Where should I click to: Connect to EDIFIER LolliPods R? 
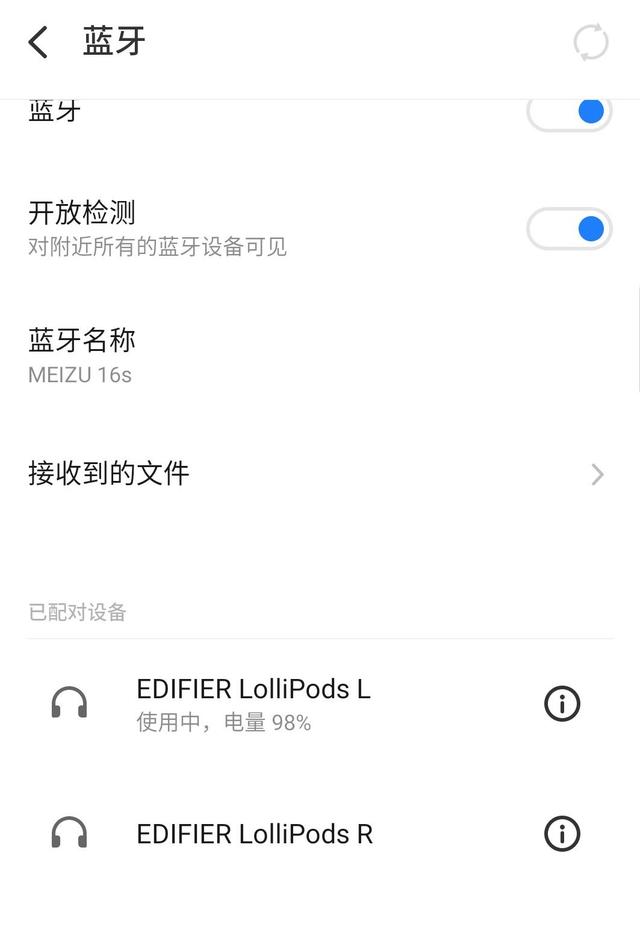pos(254,834)
